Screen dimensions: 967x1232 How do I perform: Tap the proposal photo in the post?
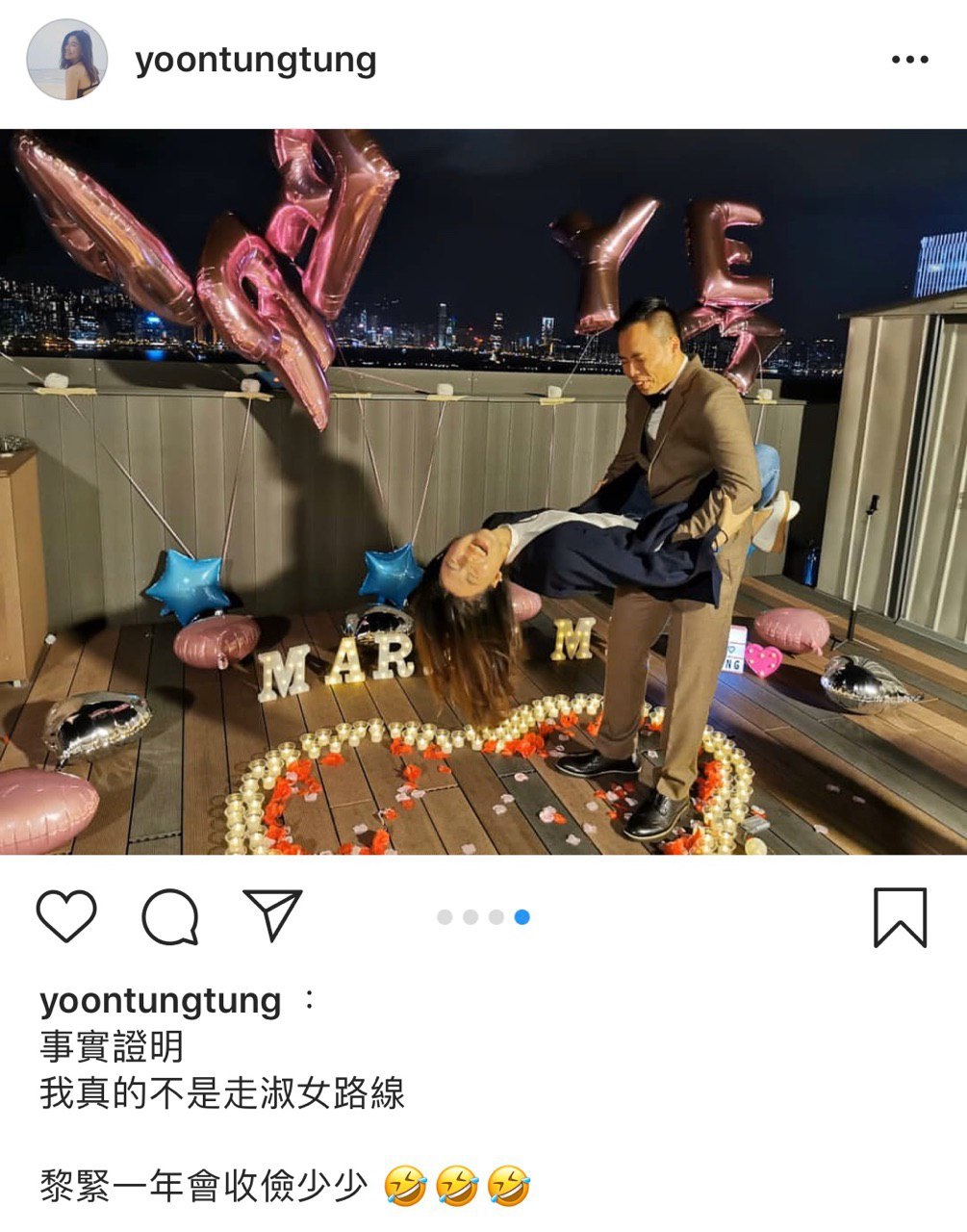pos(483,491)
